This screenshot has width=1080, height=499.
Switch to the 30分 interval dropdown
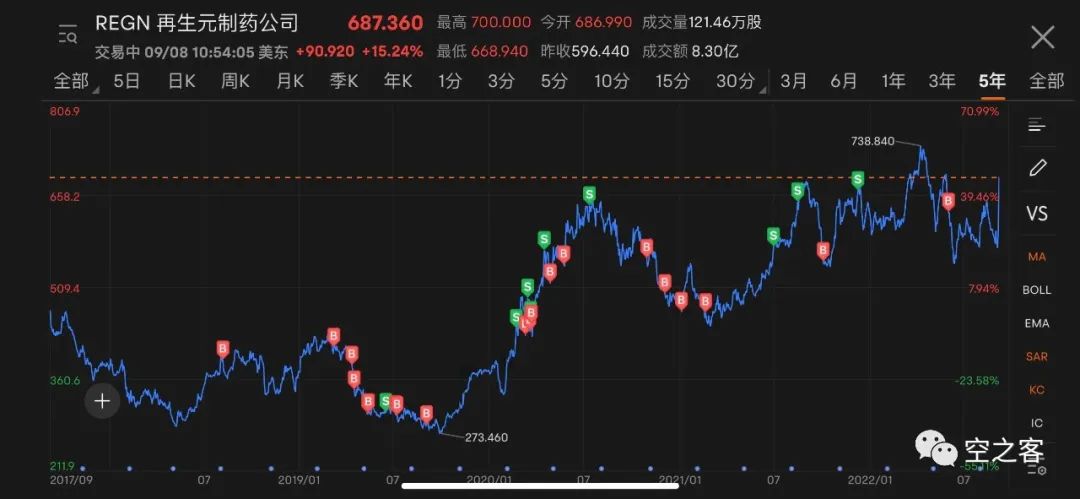[x=737, y=82]
